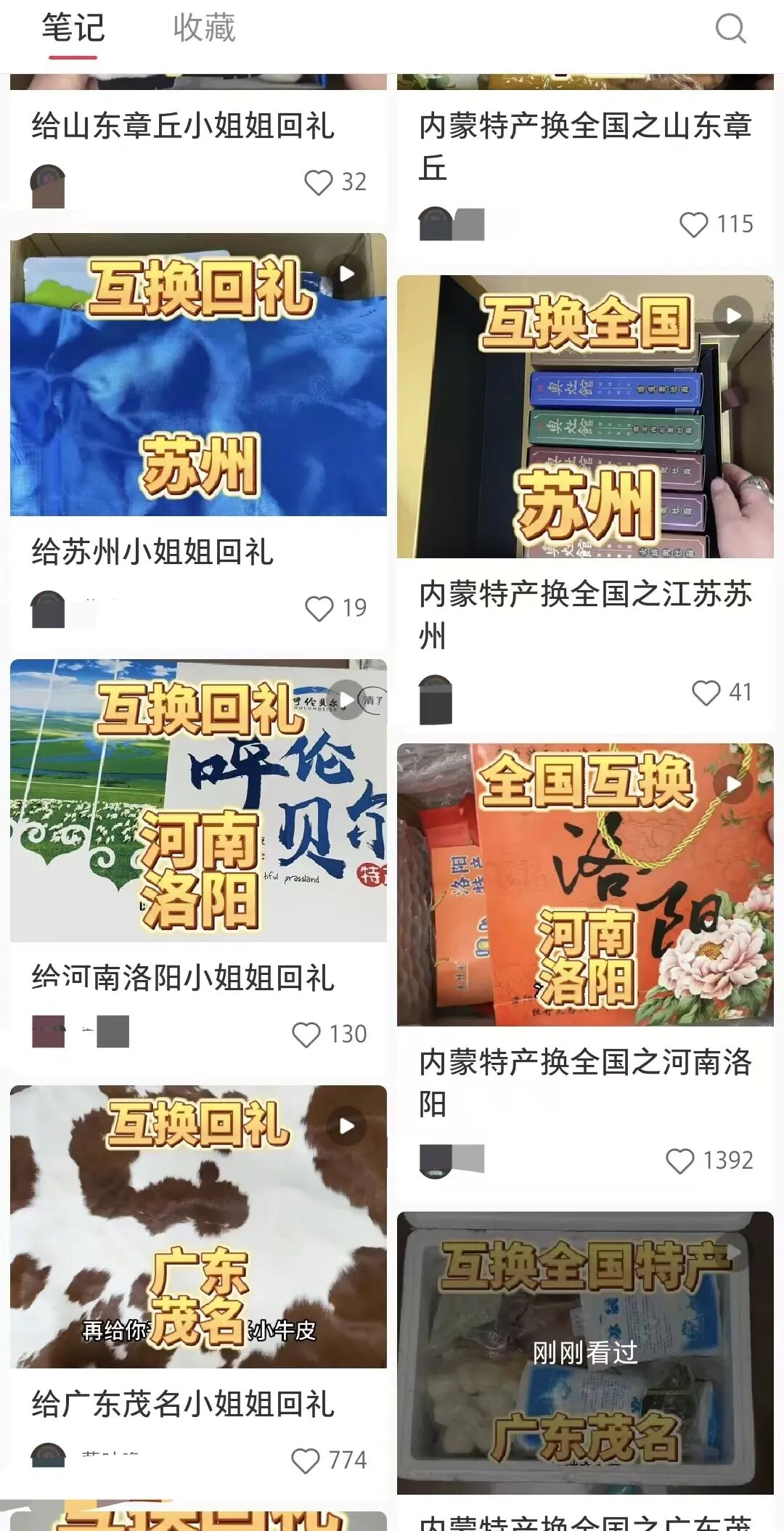Open the 给苏州小姐姐回礼 video note
784x1531 pixels.
pyautogui.click(x=198, y=375)
